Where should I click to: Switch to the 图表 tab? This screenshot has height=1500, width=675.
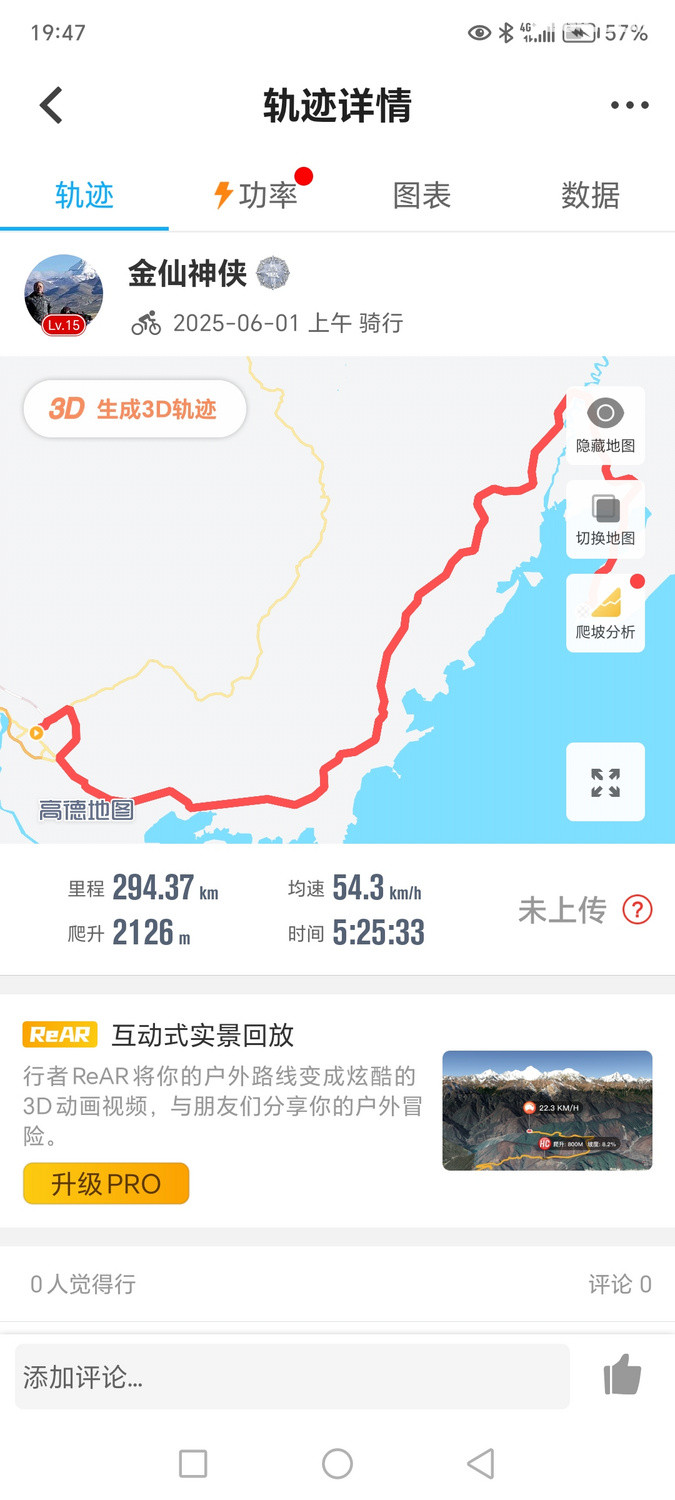point(421,195)
